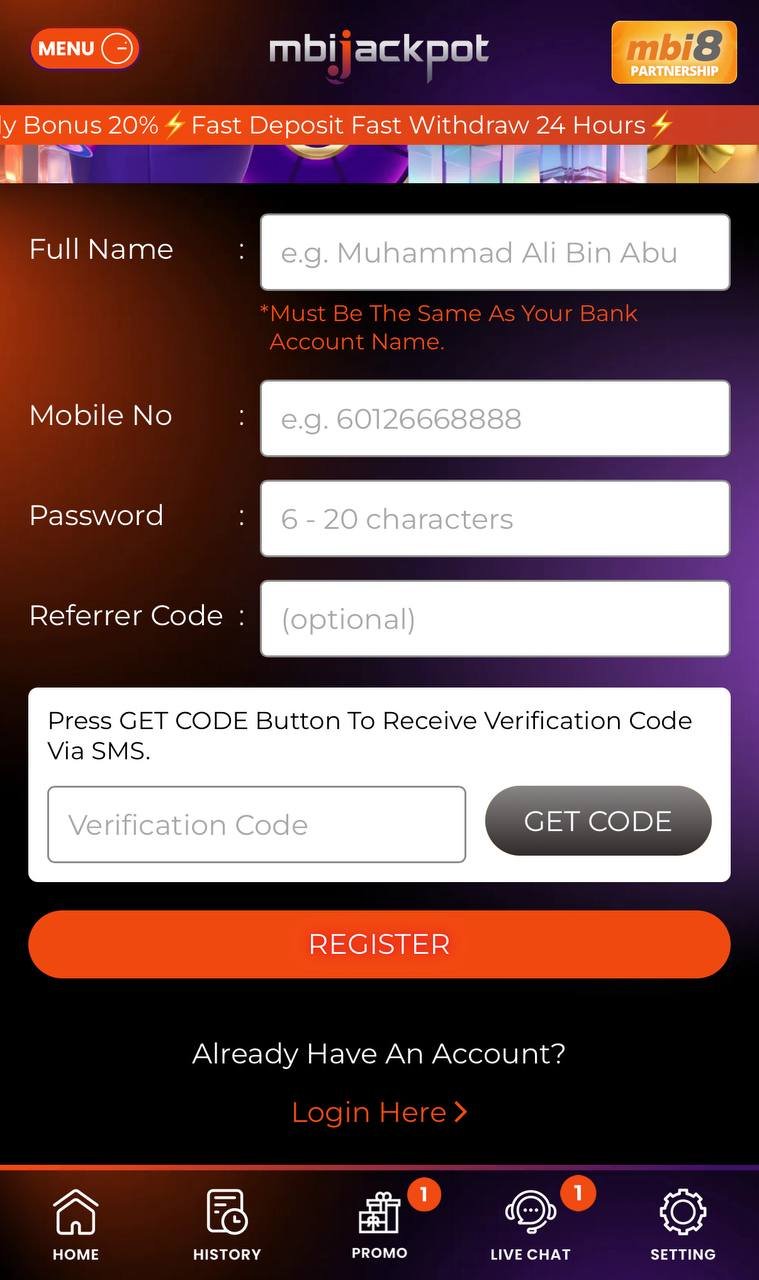The width and height of the screenshot is (759, 1280).
Task: Go to the Home tab
Action: (x=76, y=1225)
